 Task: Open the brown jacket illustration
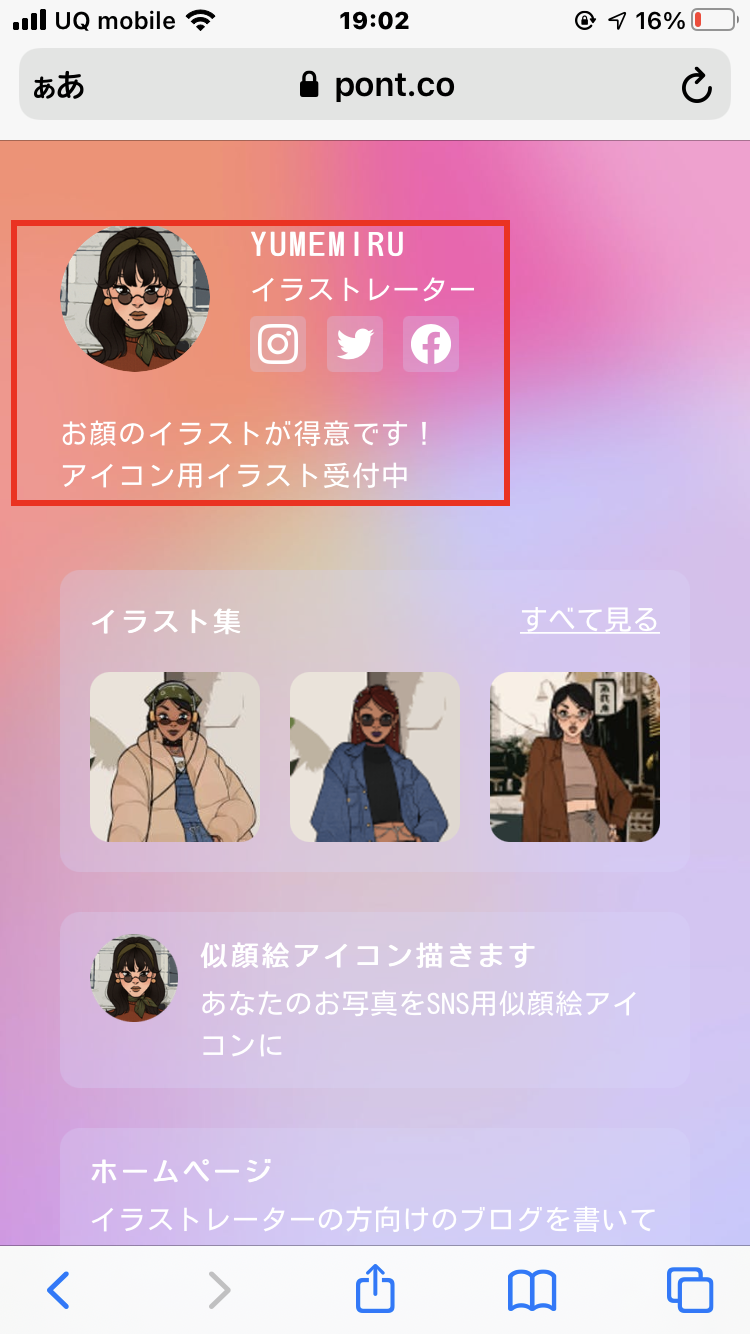click(x=575, y=757)
